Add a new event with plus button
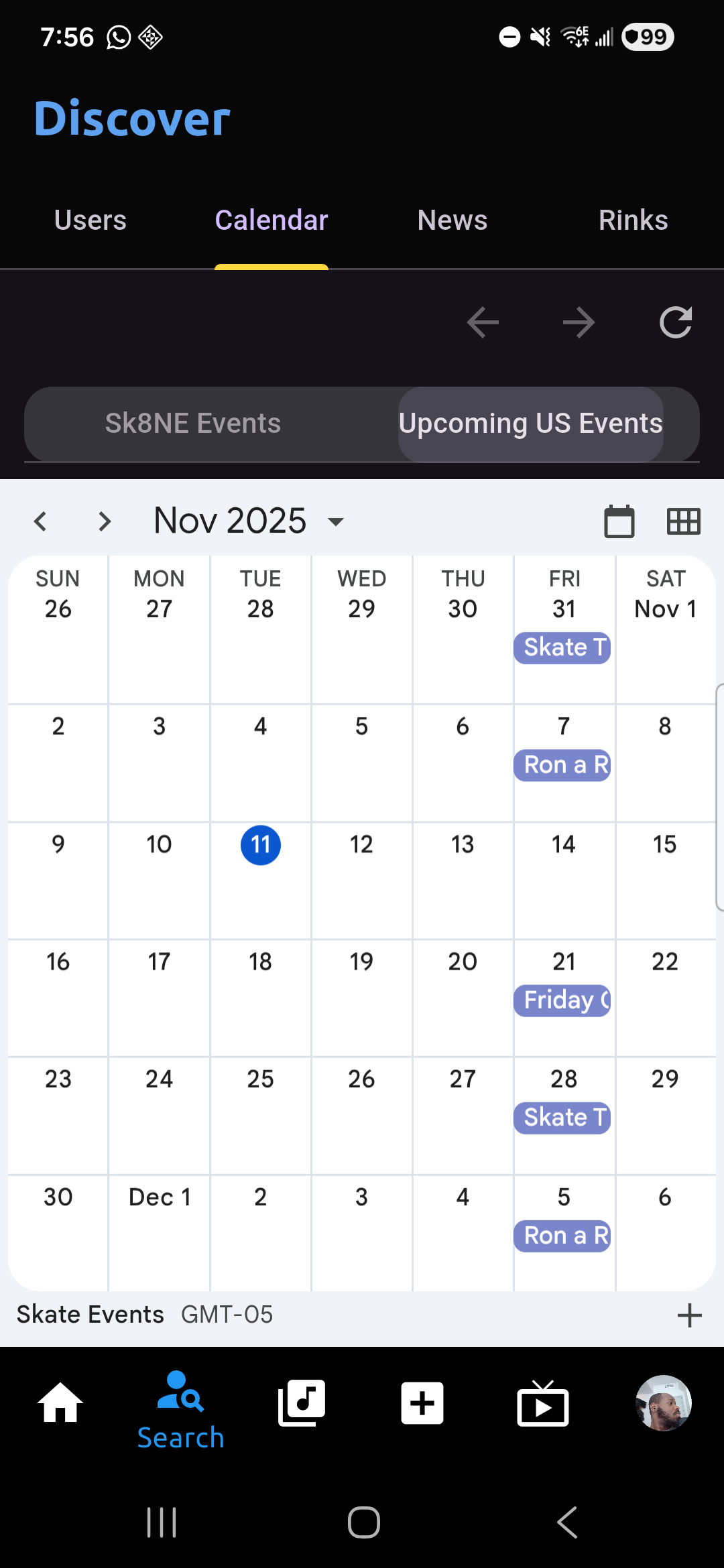This screenshot has height=1568, width=724. 690,1315
